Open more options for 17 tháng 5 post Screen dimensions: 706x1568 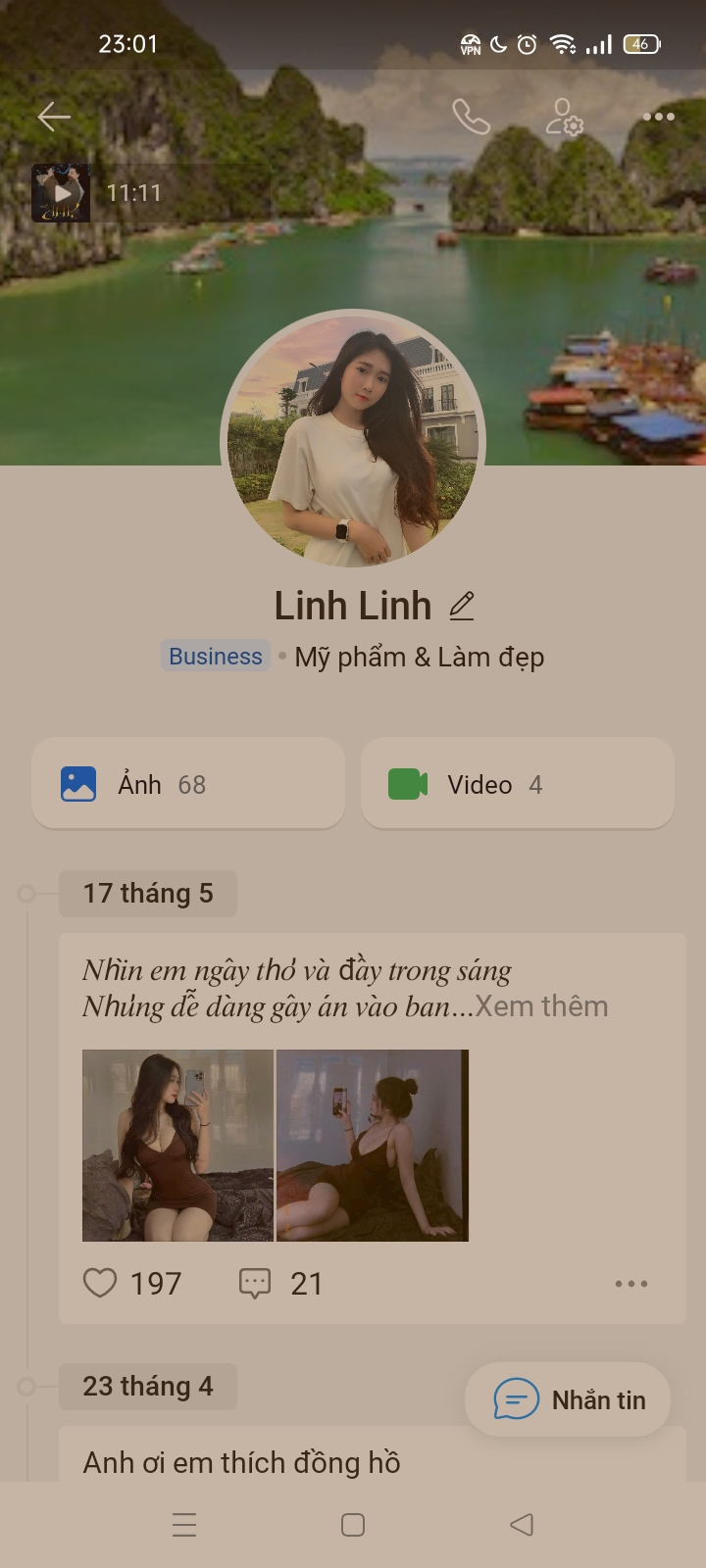click(x=630, y=1284)
